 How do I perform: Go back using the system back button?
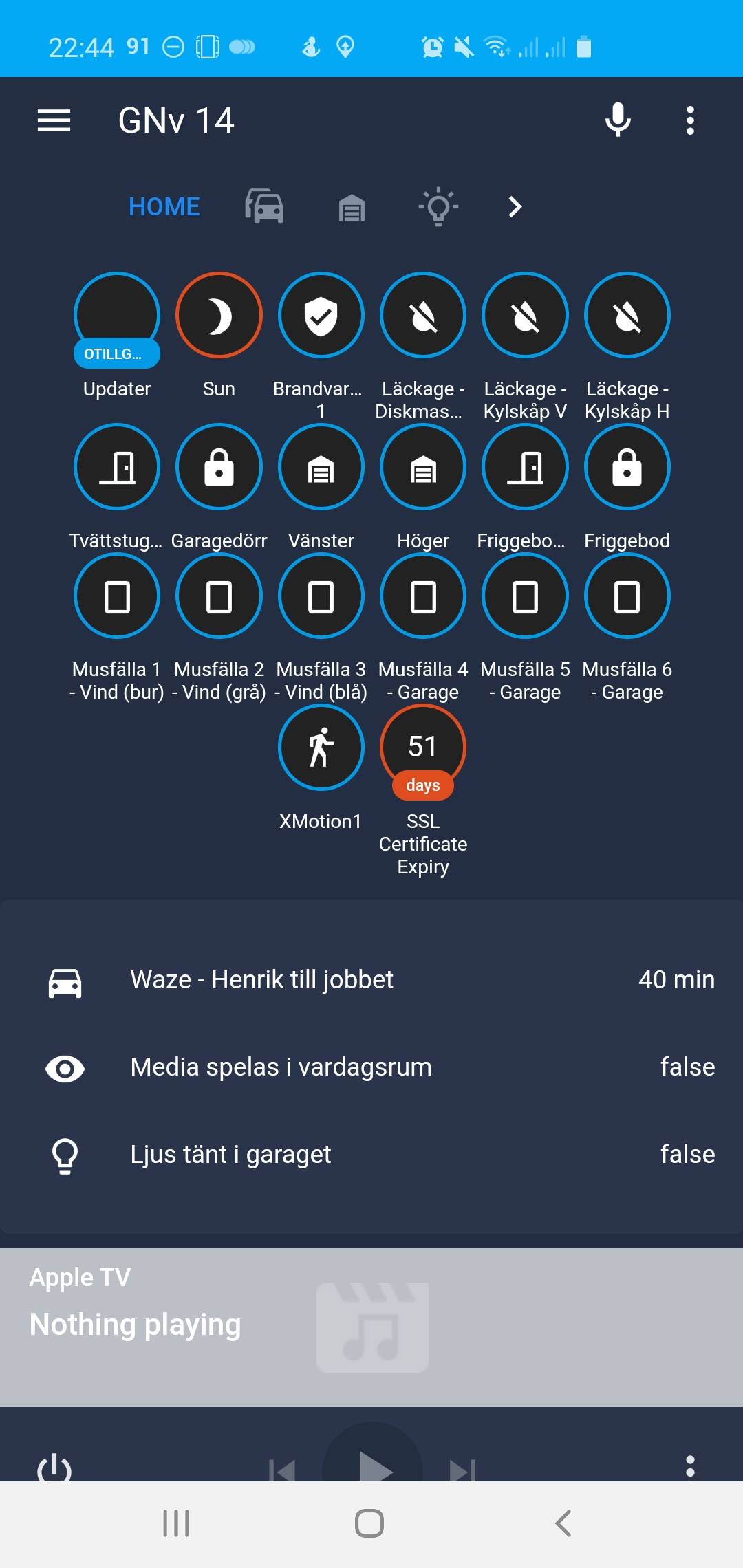(563, 1523)
